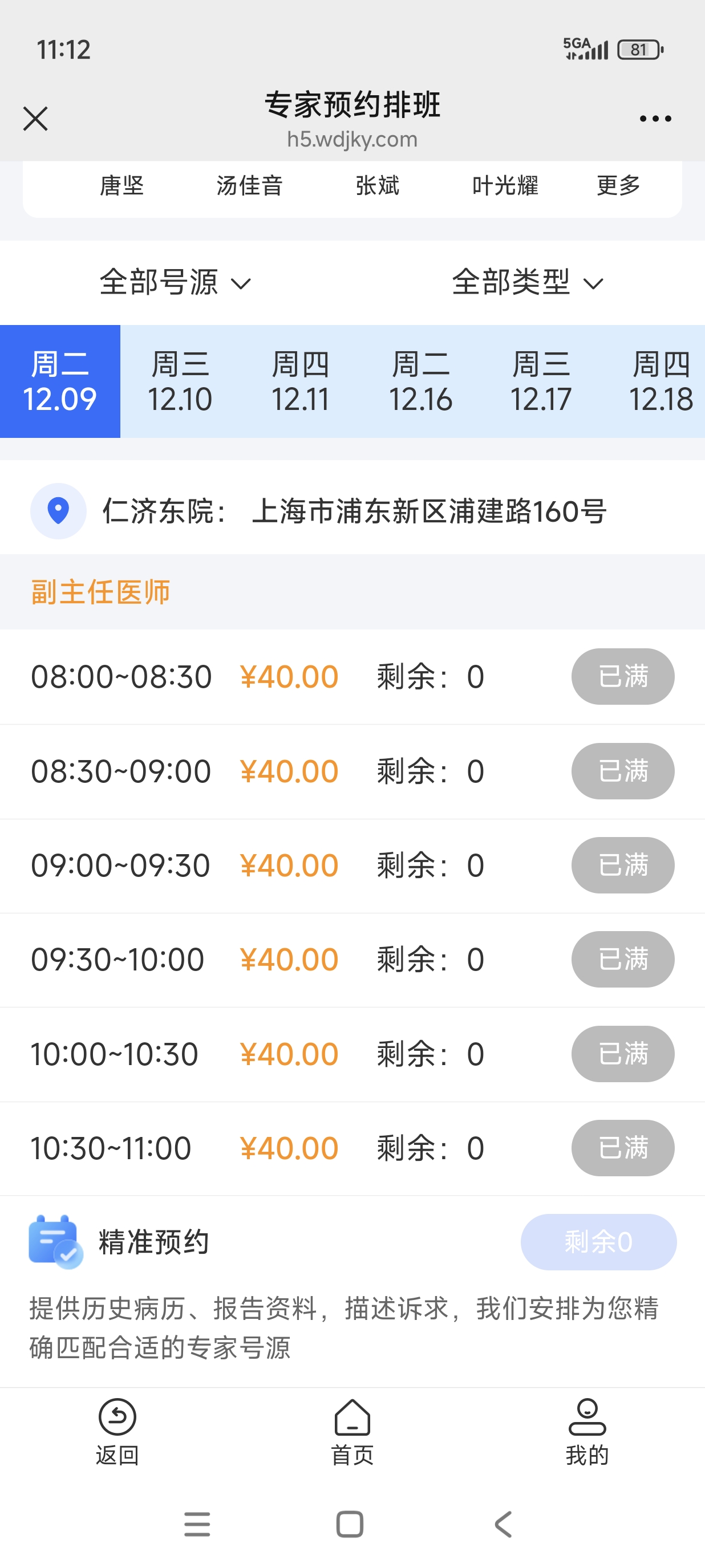The width and height of the screenshot is (705, 1568).
Task: Tap the system back navigation arrow
Action: click(x=504, y=1524)
